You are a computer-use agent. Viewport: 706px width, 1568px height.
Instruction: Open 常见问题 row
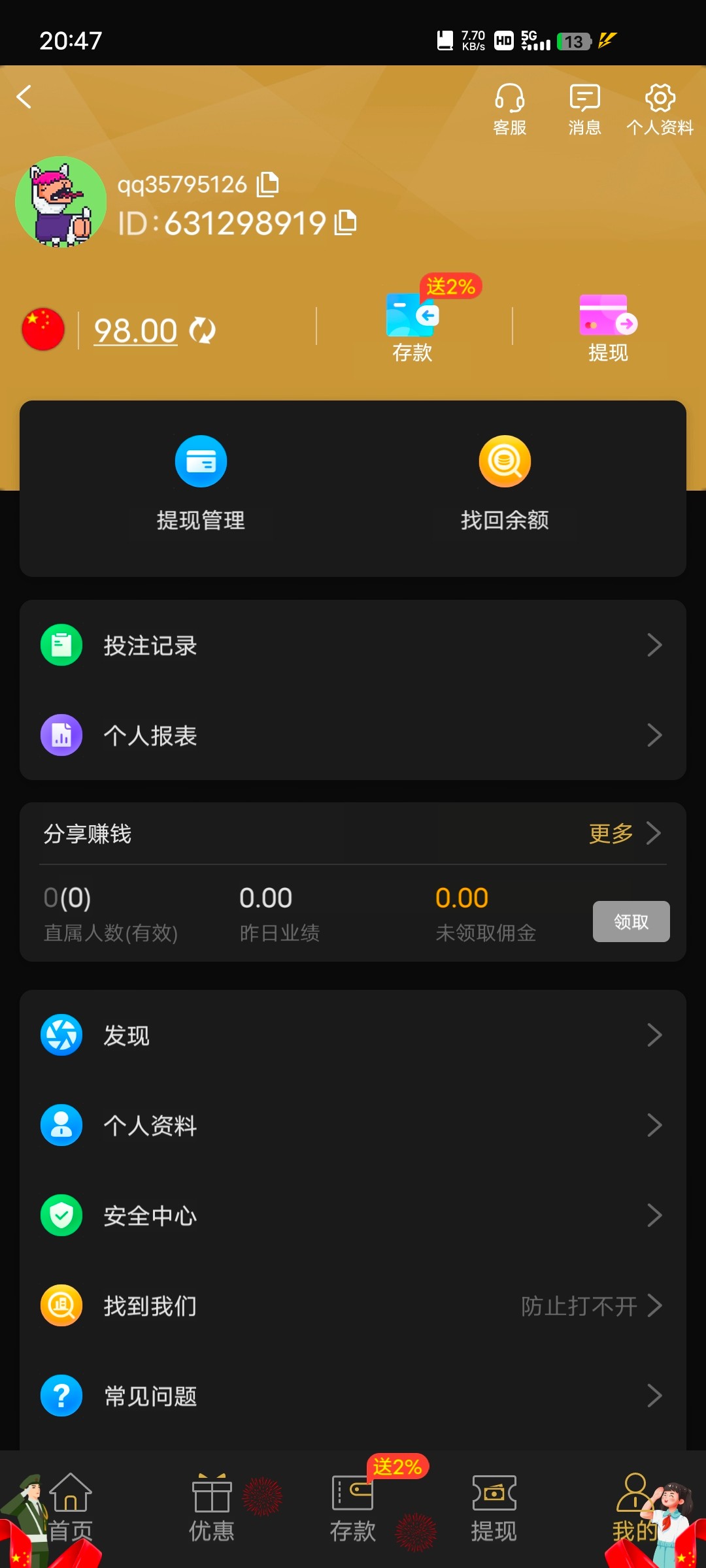pos(353,1396)
